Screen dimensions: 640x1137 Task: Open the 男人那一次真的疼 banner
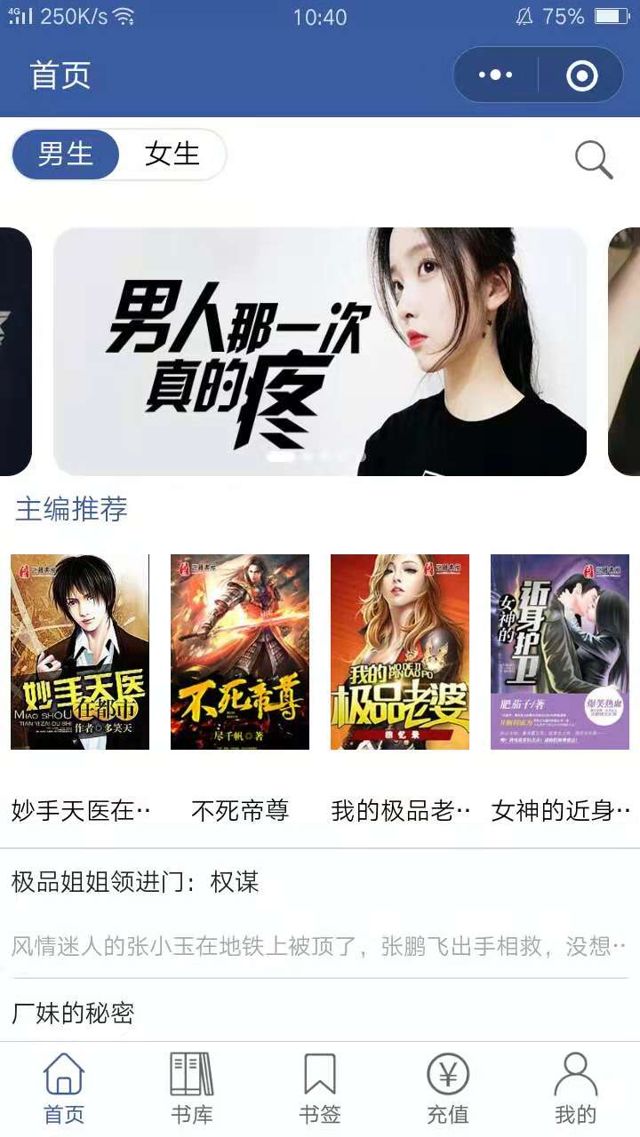(319, 351)
